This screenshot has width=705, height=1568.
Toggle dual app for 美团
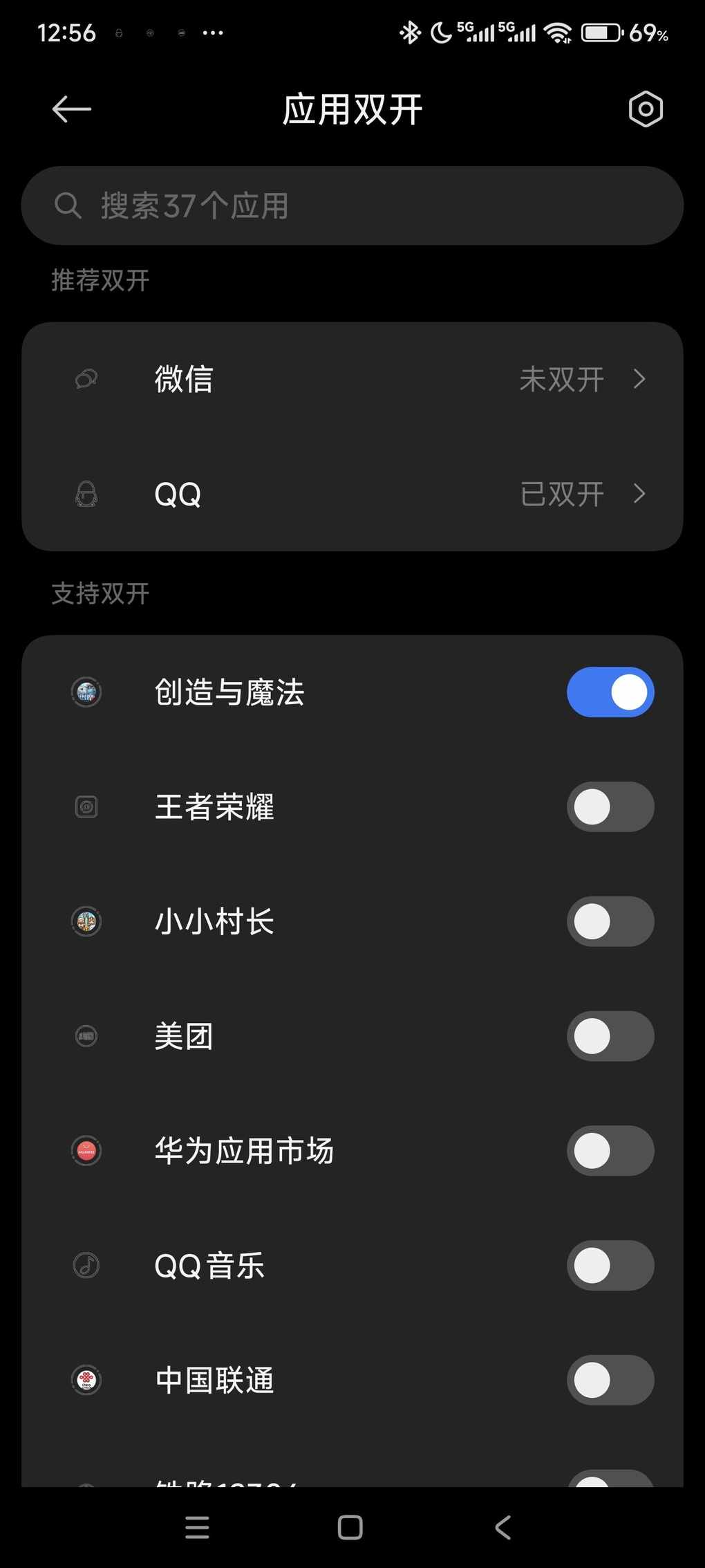pyautogui.click(x=610, y=1036)
